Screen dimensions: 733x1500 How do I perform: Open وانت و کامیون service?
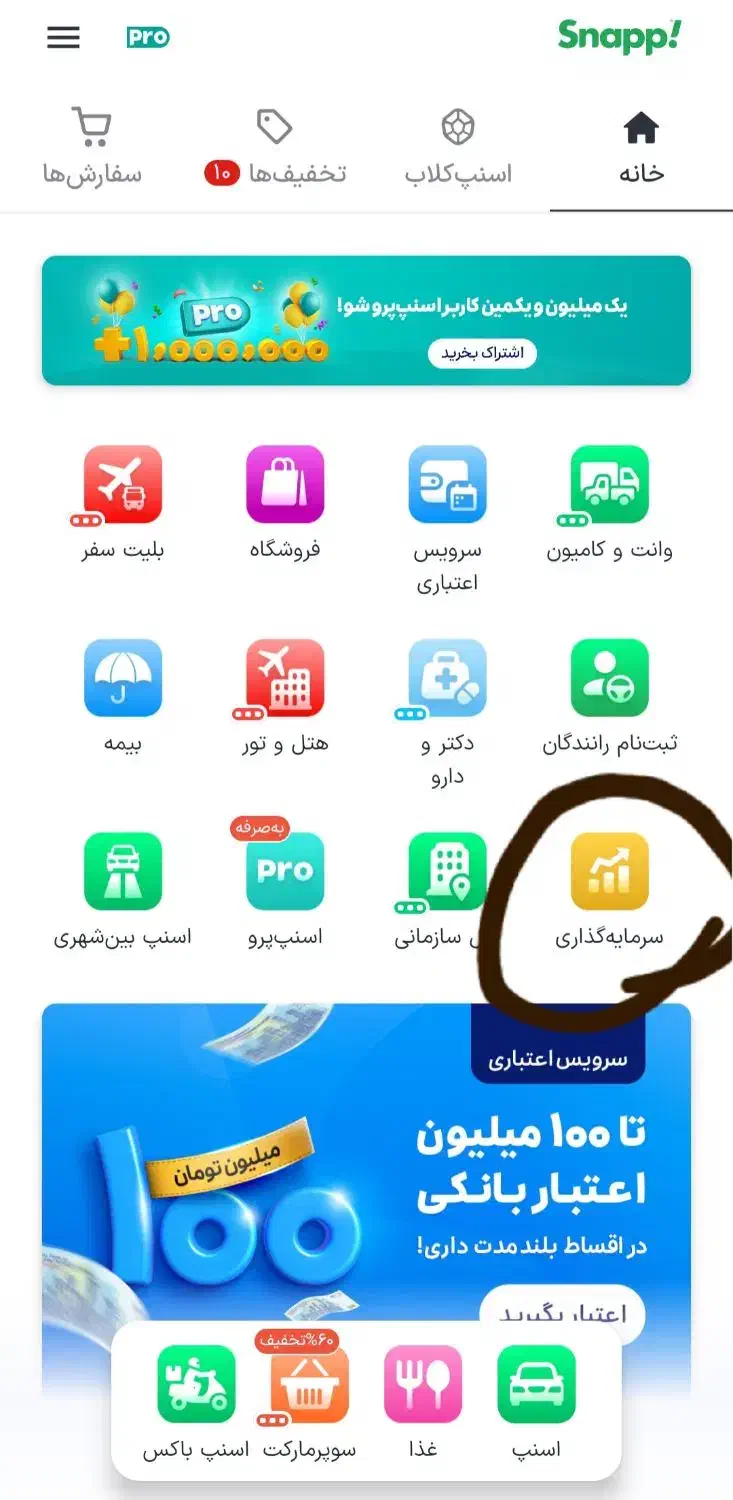point(609,485)
